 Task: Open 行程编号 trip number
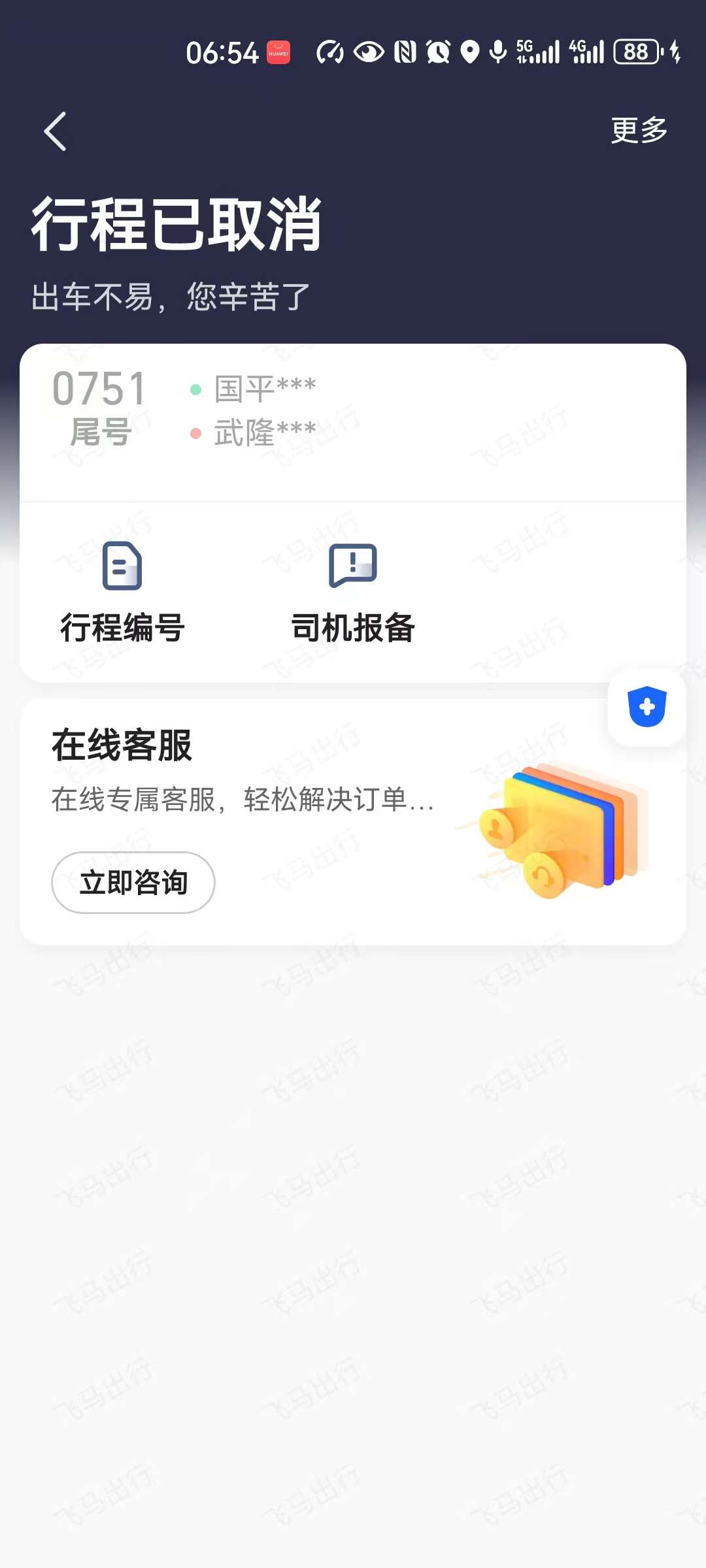pos(122,592)
